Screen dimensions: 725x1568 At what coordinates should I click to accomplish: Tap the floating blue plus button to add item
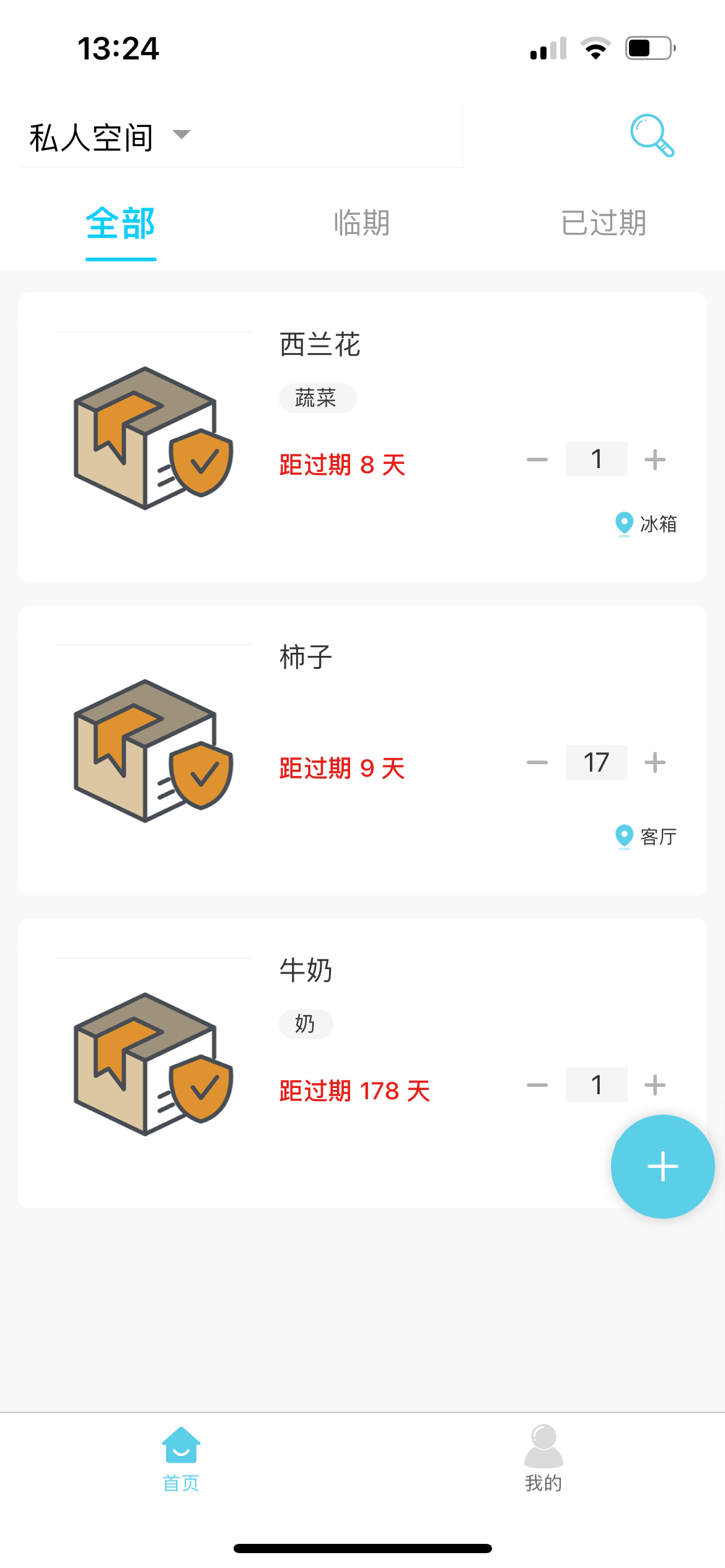[662, 1167]
